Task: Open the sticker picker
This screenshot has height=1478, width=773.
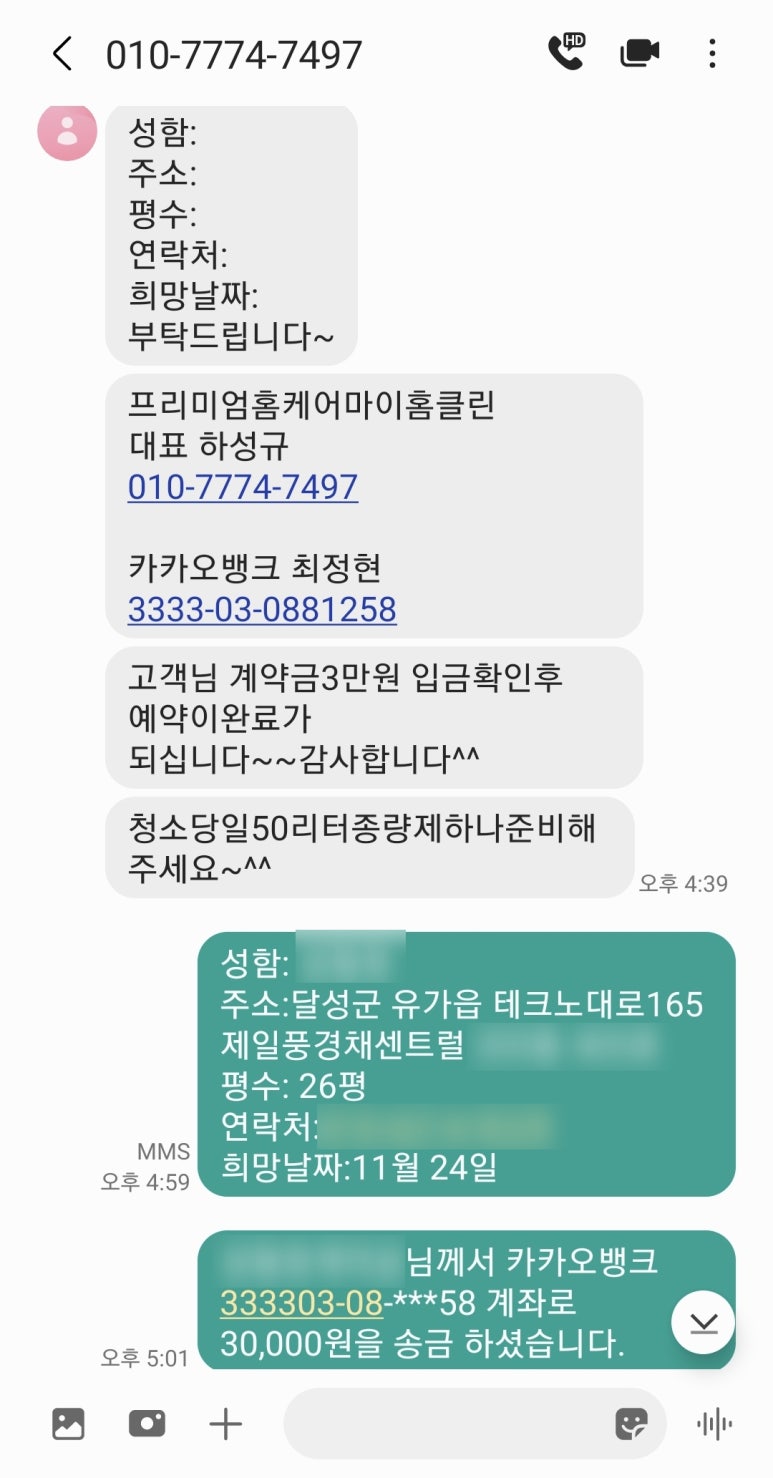Action: [x=631, y=1423]
